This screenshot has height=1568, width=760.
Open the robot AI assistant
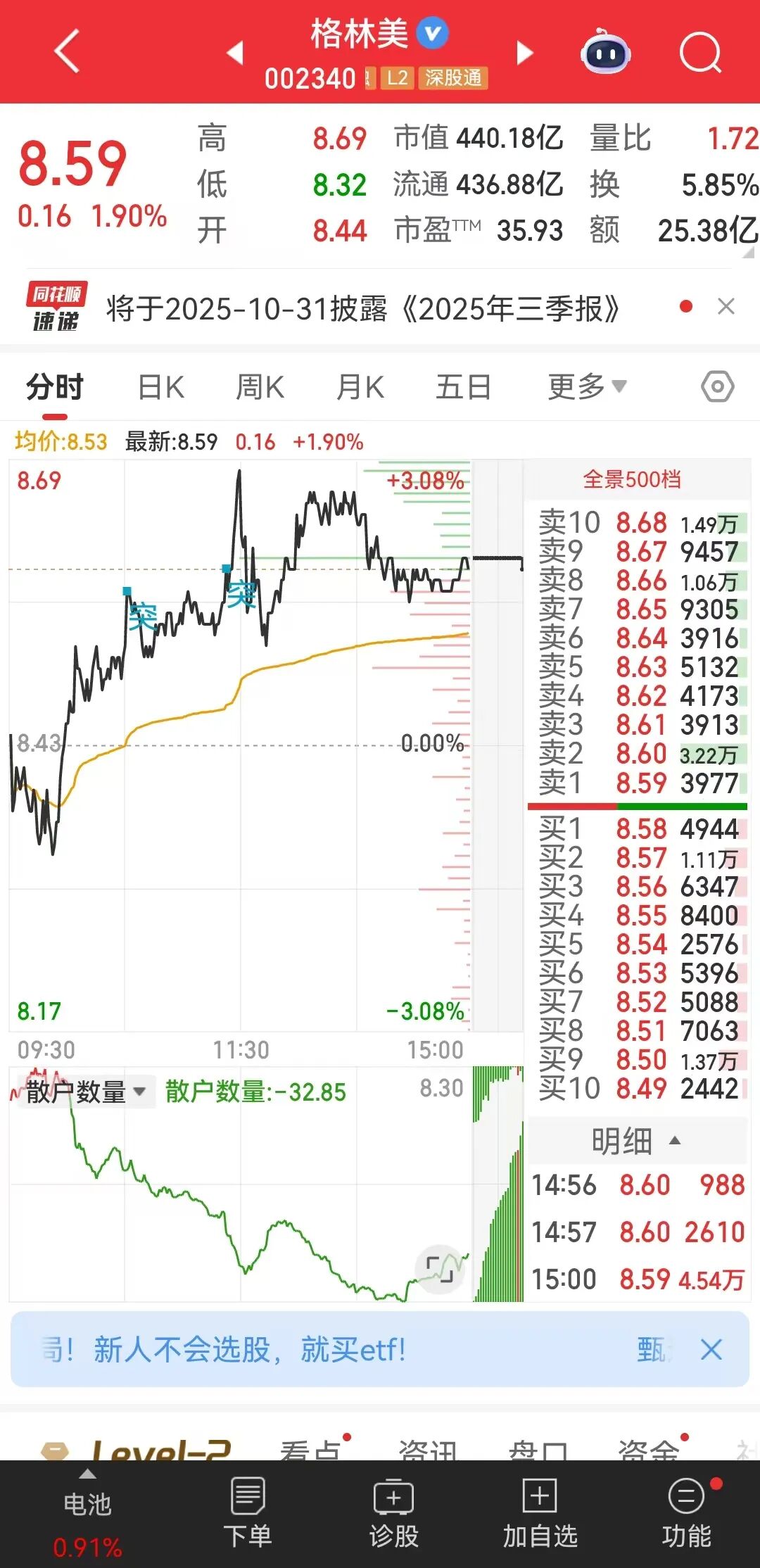click(x=605, y=52)
